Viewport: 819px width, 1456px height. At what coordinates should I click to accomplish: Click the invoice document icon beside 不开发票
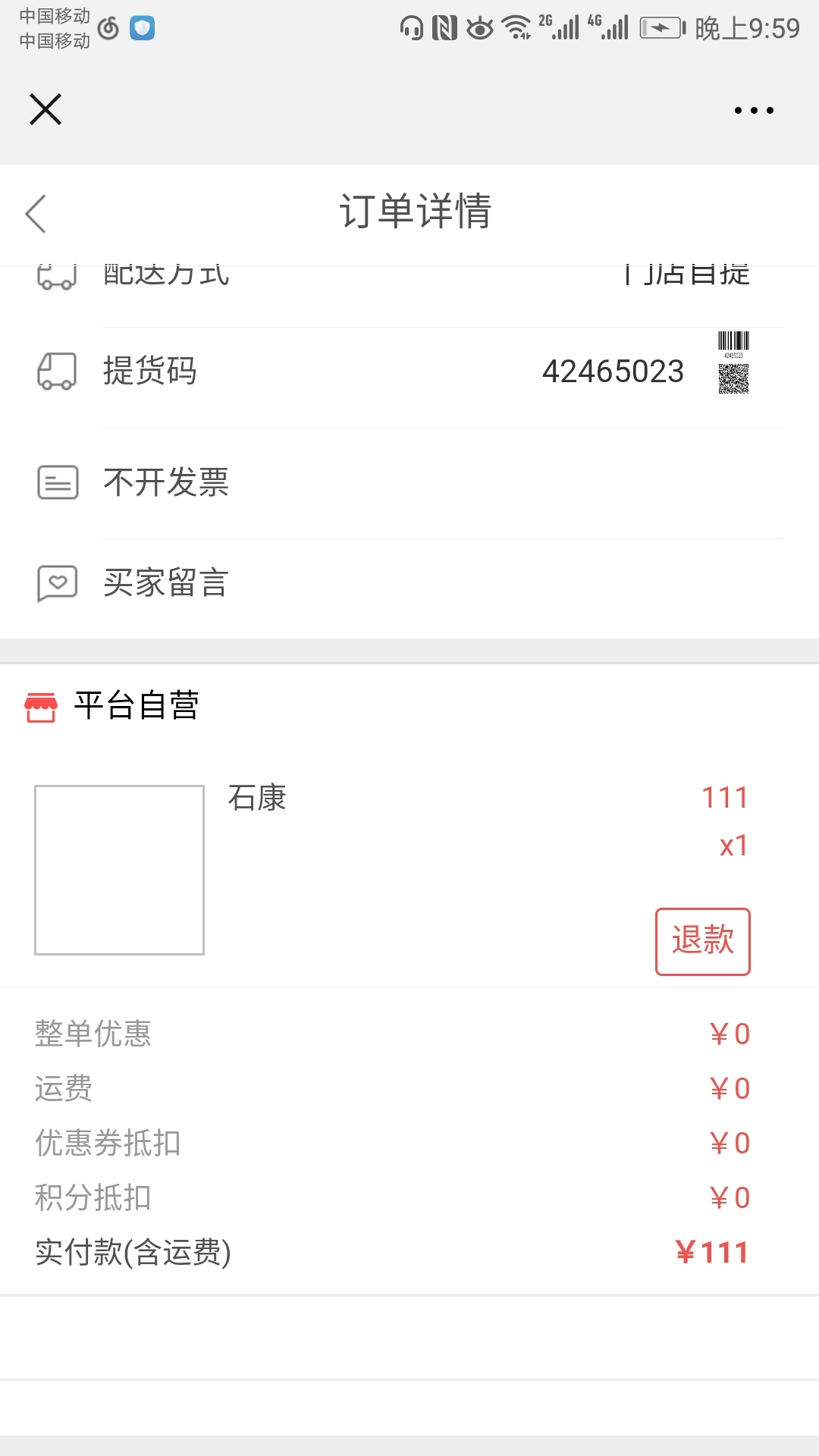click(57, 483)
